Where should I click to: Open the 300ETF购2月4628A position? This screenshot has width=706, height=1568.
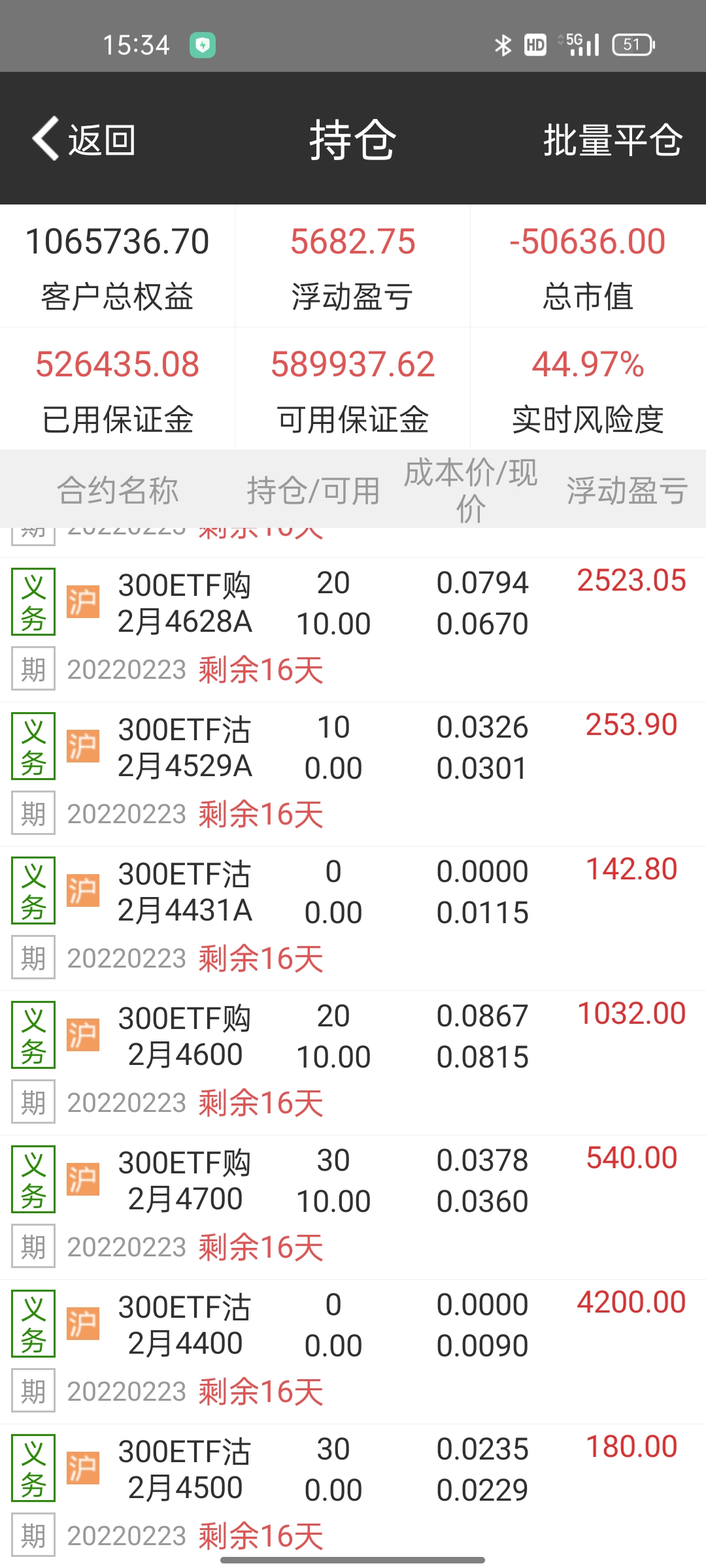[185, 603]
